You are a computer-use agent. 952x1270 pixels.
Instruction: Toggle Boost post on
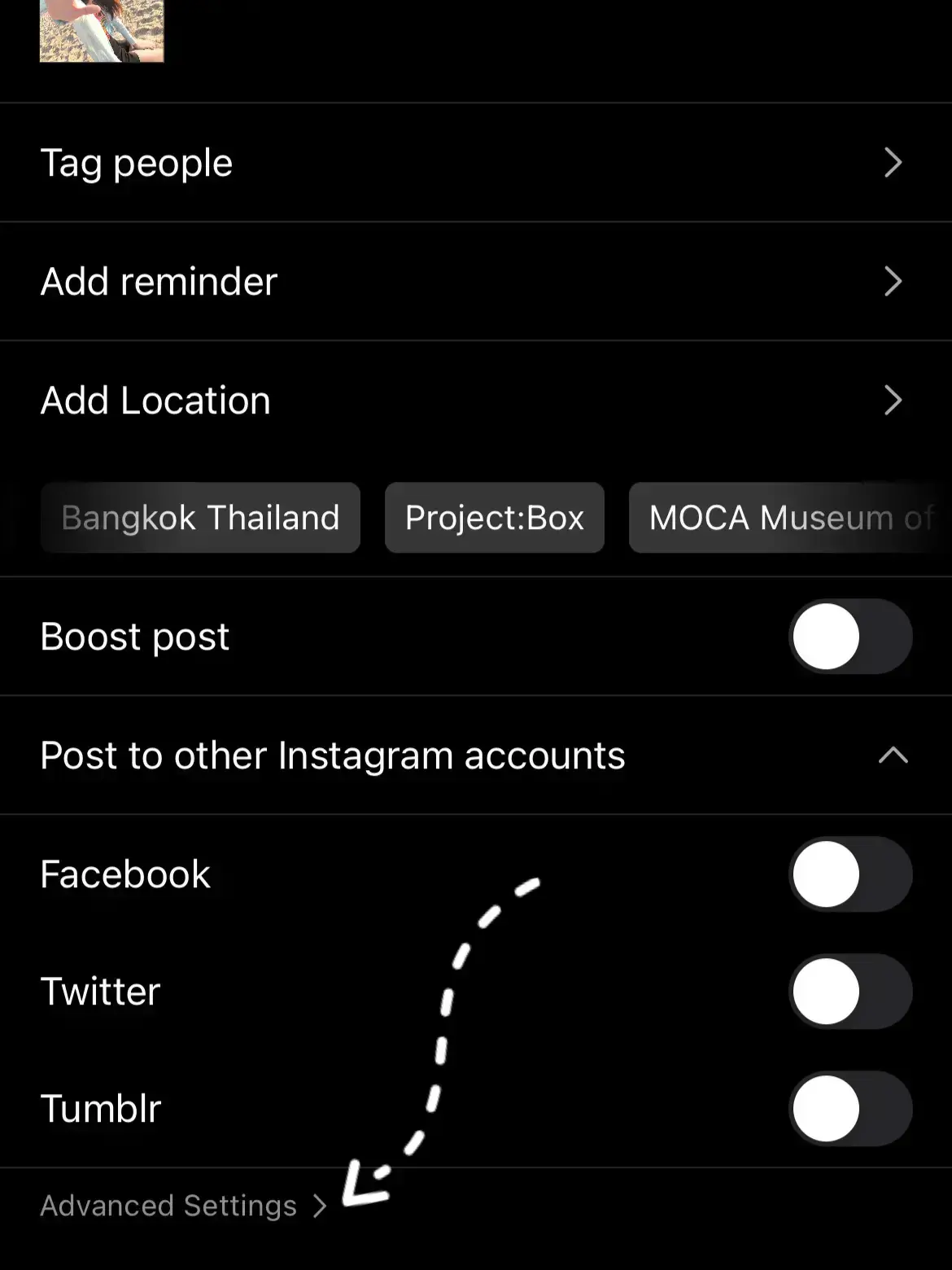tap(849, 637)
